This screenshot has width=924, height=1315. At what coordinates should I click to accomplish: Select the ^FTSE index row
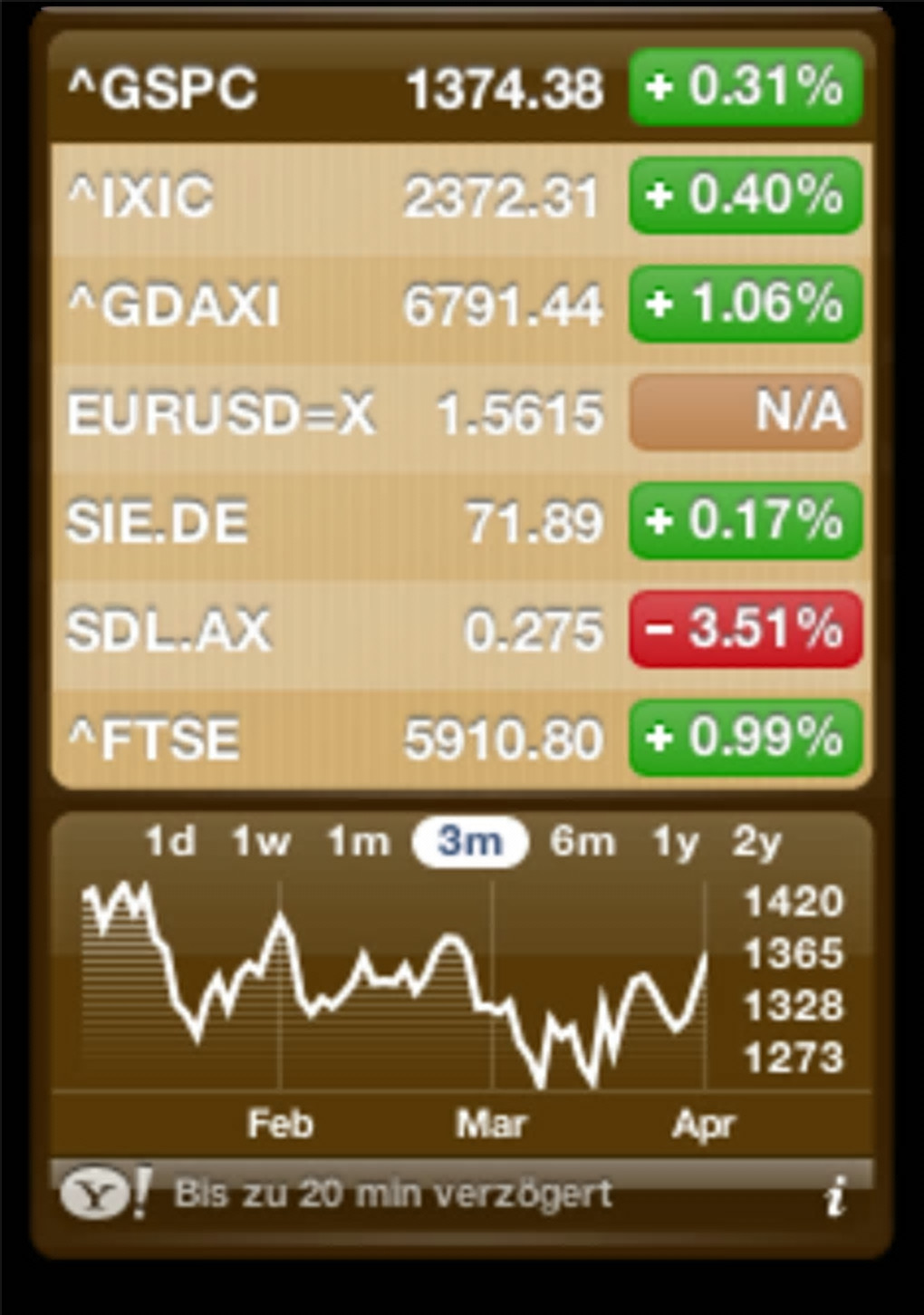coord(335,739)
